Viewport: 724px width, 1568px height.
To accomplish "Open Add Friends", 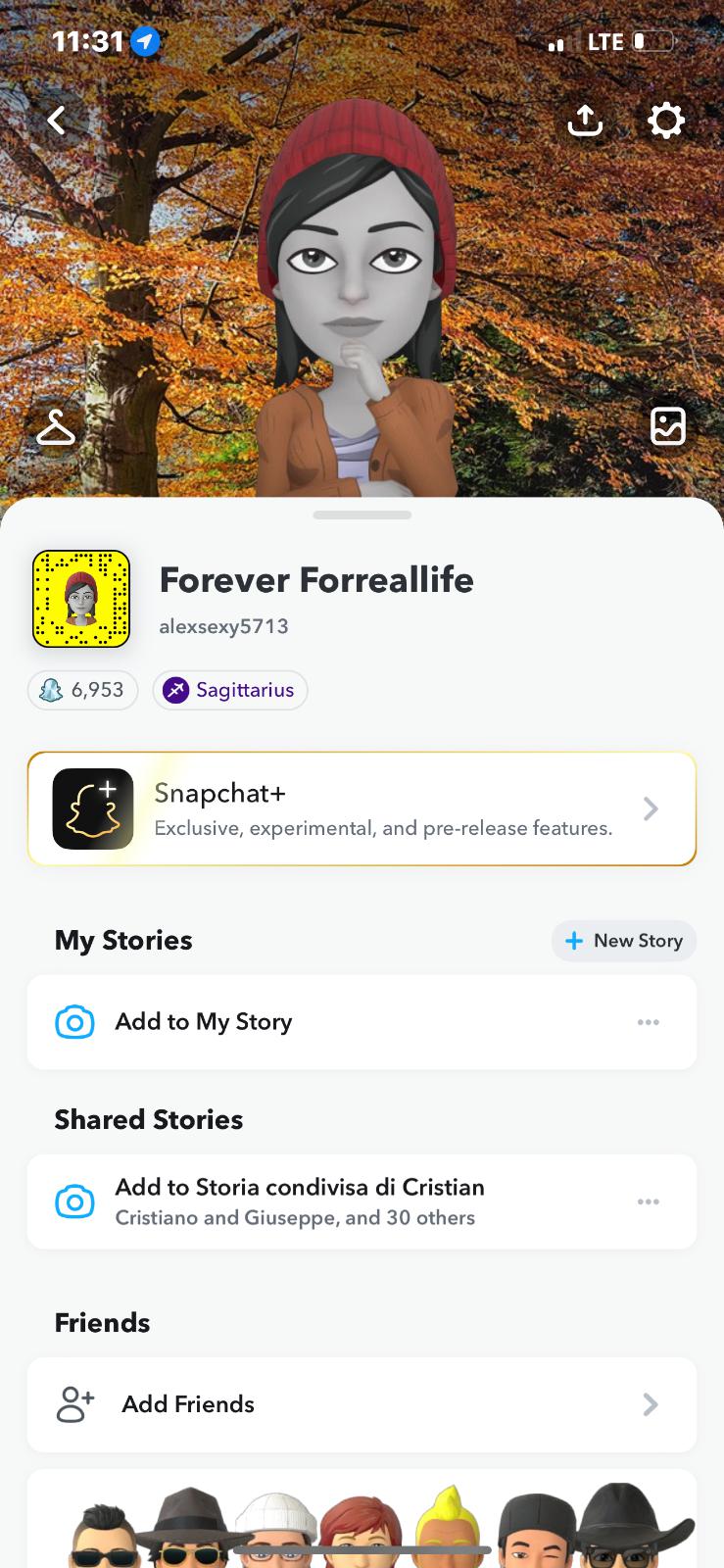I will pyautogui.click(x=362, y=1404).
